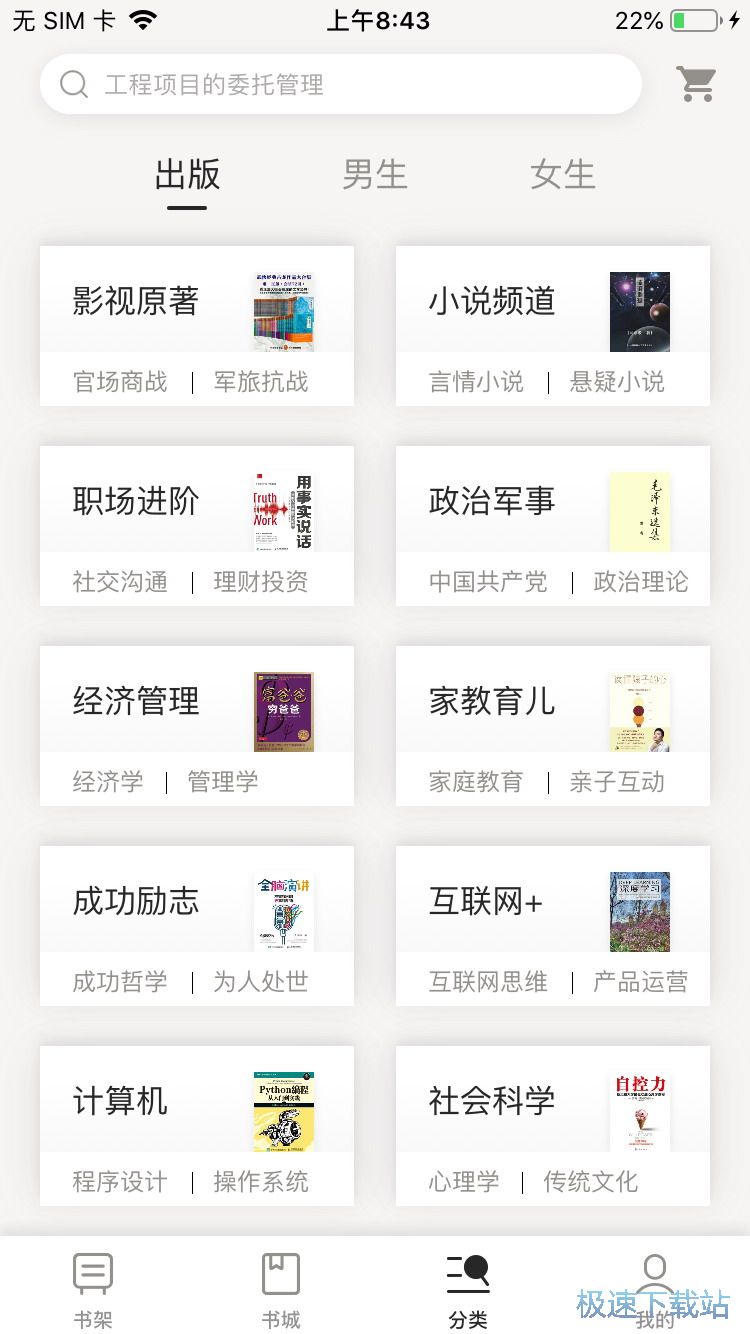Open the 职场进阶 category card
Image resolution: width=750 pixels, height=1334 pixels.
point(196,502)
